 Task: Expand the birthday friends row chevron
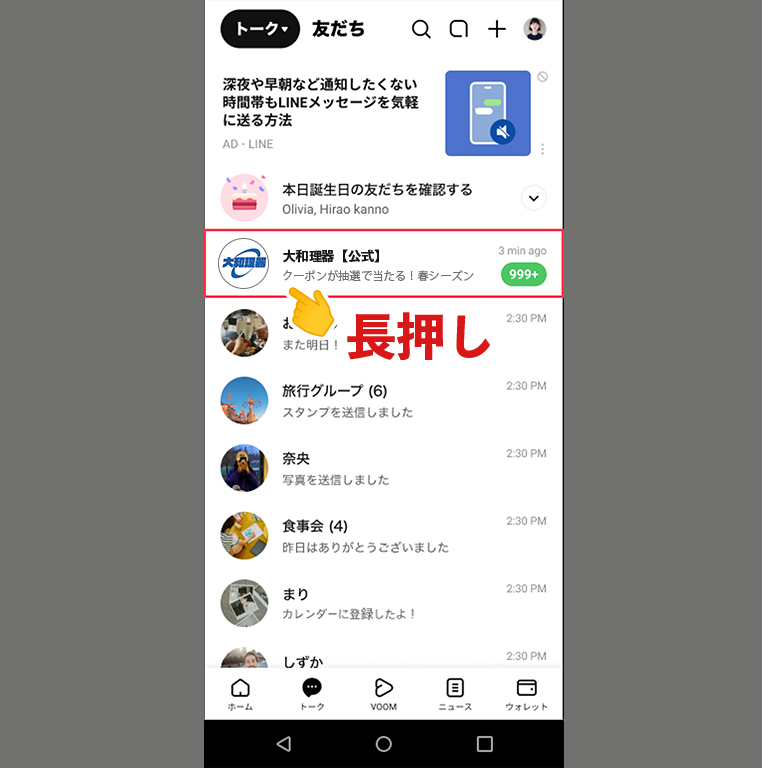click(x=534, y=198)
